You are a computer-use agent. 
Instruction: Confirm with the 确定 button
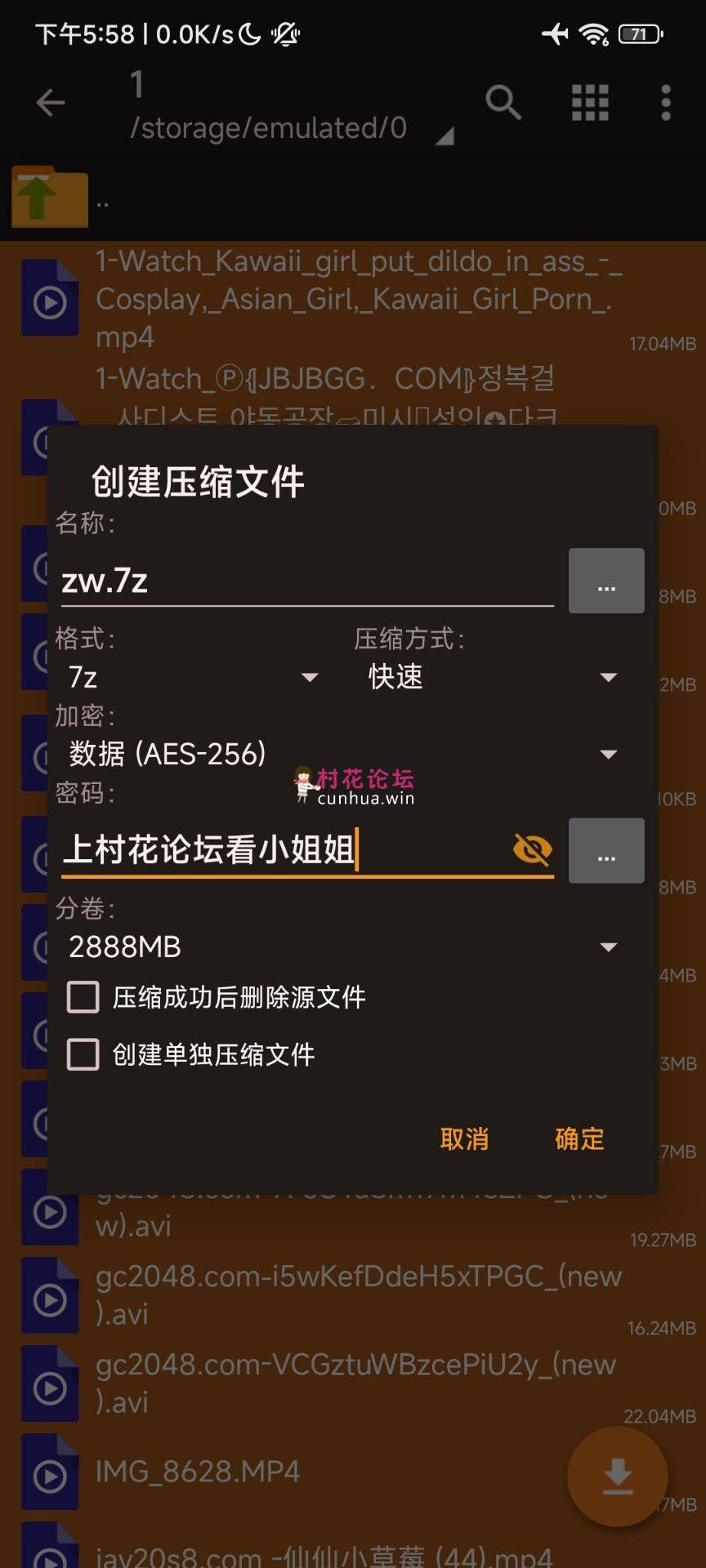point(579,1138)
